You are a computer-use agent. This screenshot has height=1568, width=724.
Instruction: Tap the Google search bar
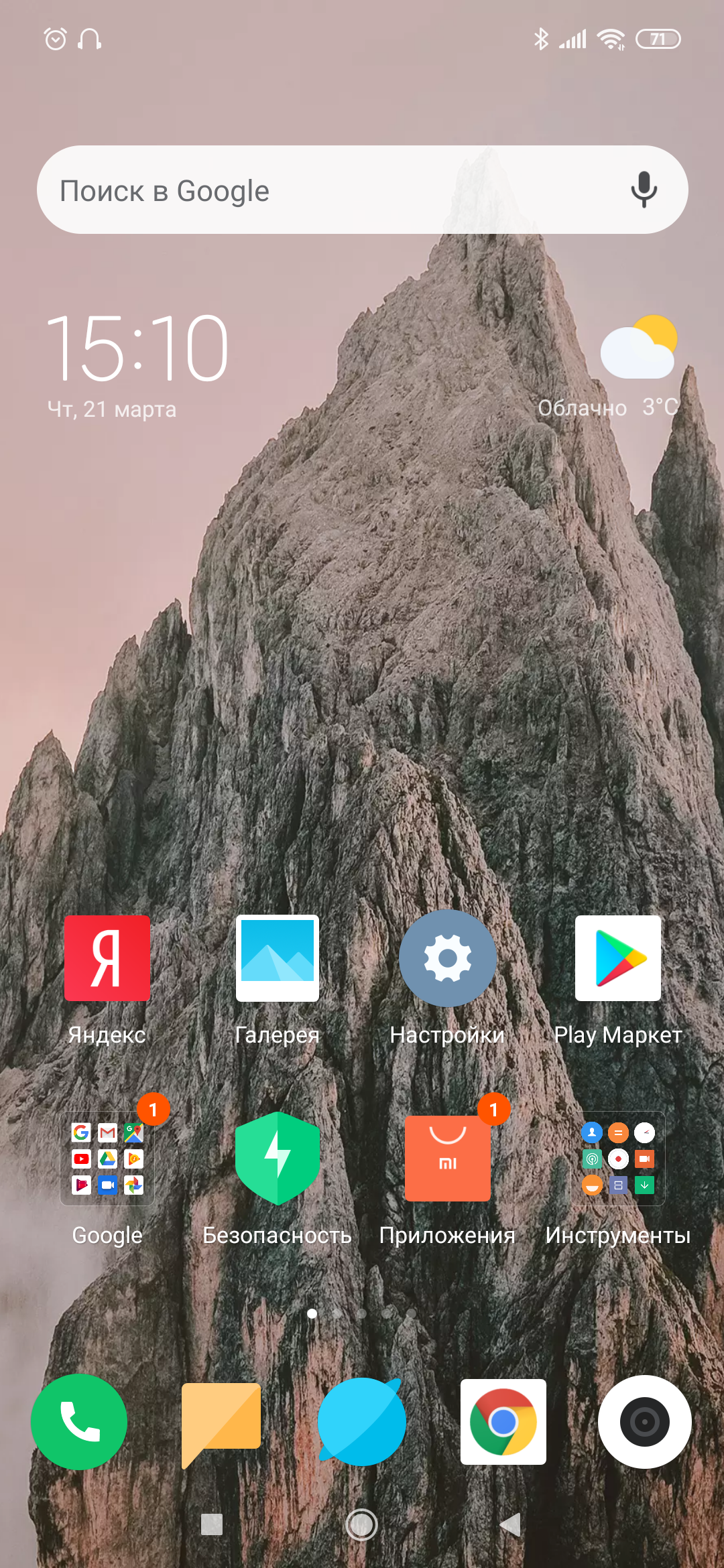pos(362,190)
